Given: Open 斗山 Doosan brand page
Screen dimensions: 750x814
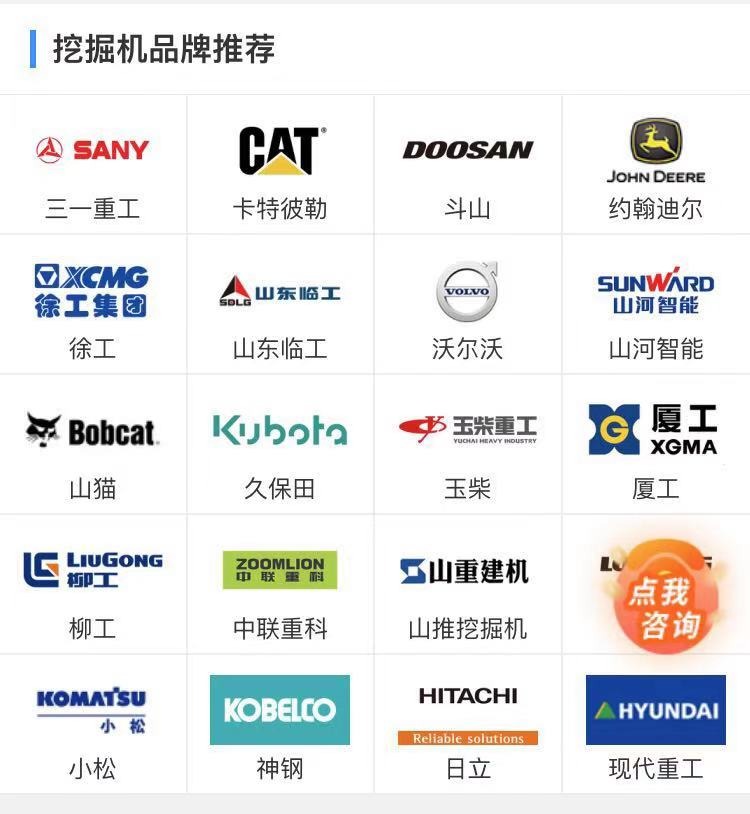Looking at the screenshot, I should (x=467, y=166).
